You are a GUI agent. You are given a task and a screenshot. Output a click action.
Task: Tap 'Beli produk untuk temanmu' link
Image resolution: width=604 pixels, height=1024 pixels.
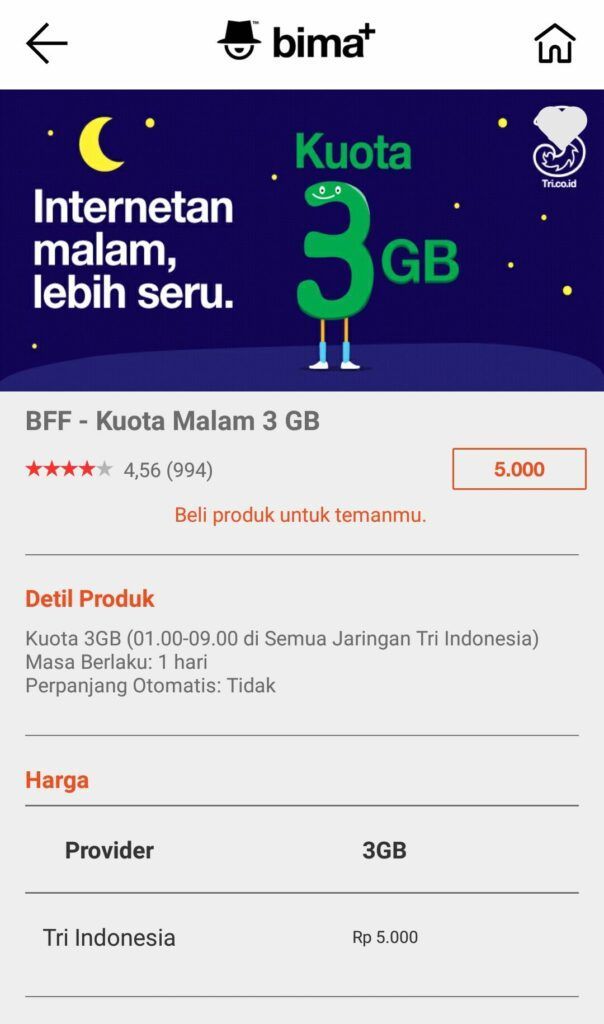click(x=301, y=516)
